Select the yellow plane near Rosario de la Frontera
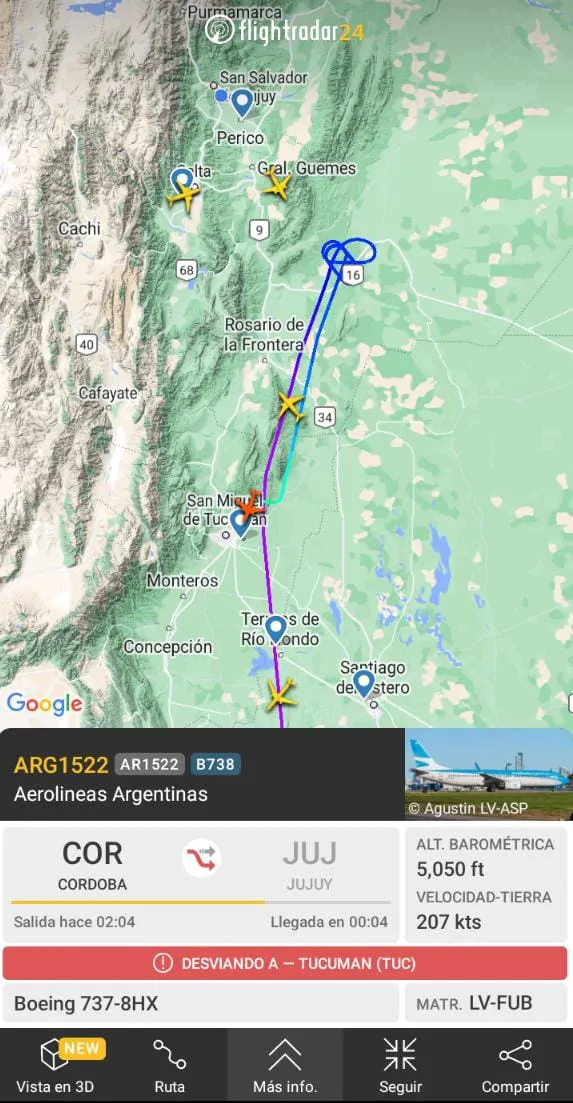Screen dimensions: 573x1103 pos(290,407)
